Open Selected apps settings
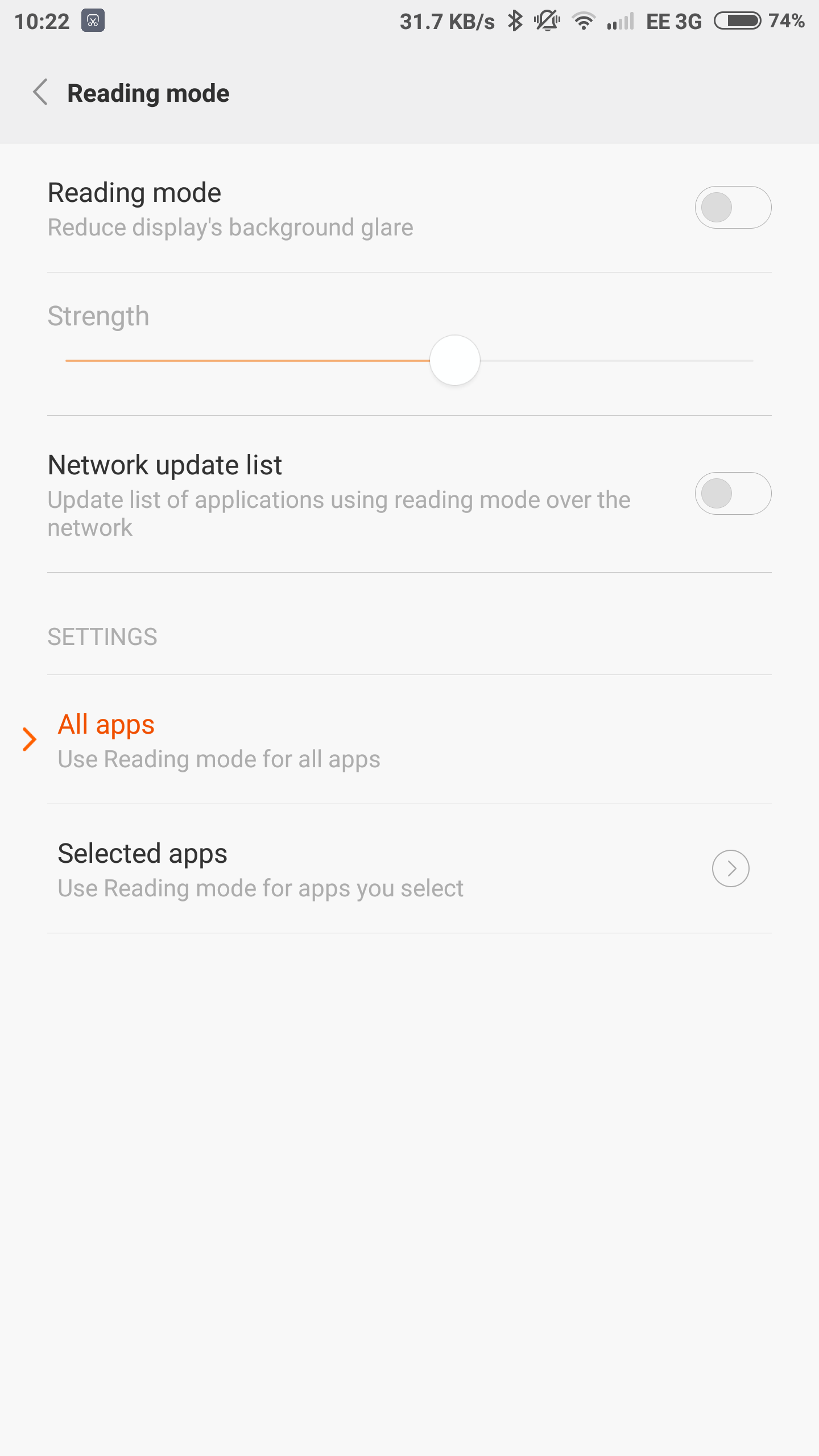Screen dimensions: 819x1456 pyautogui.click(x=730, y=868)
